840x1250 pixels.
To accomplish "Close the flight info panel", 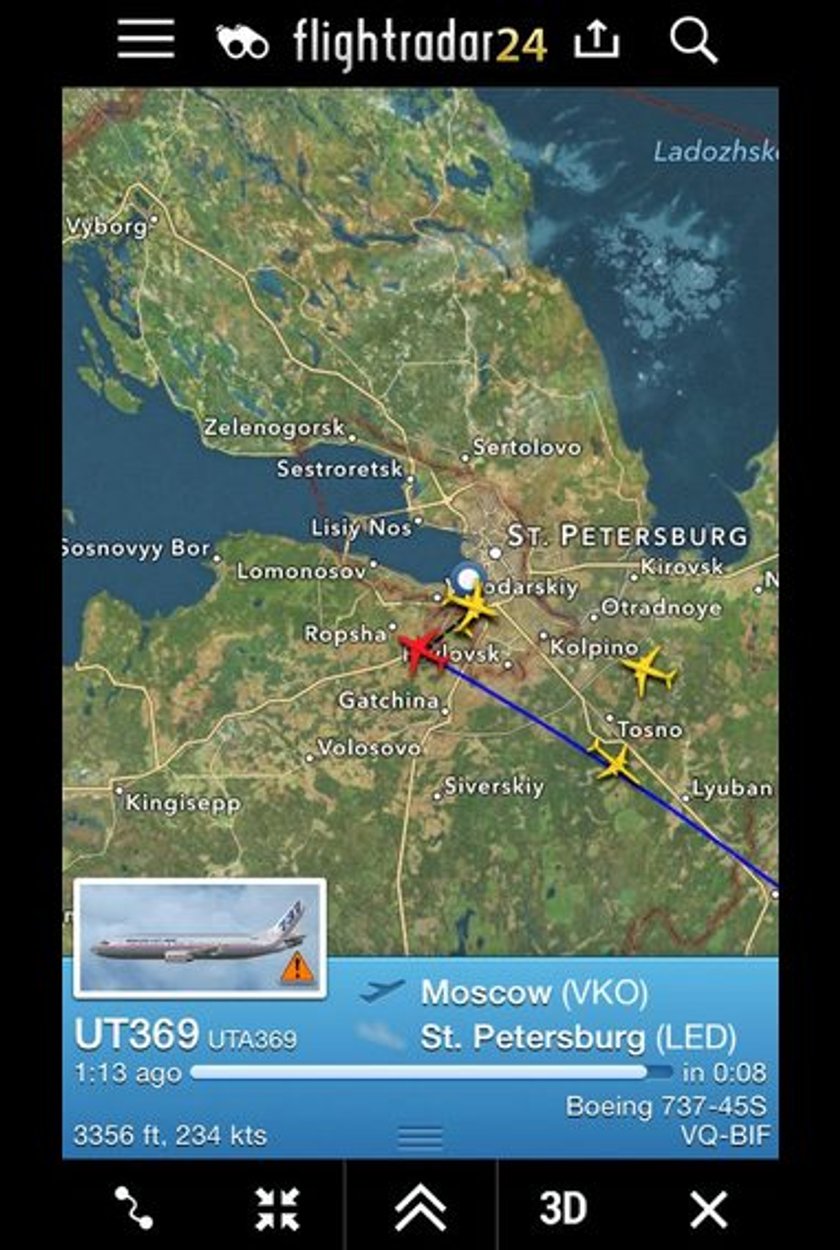I will tap(708, 1208).
